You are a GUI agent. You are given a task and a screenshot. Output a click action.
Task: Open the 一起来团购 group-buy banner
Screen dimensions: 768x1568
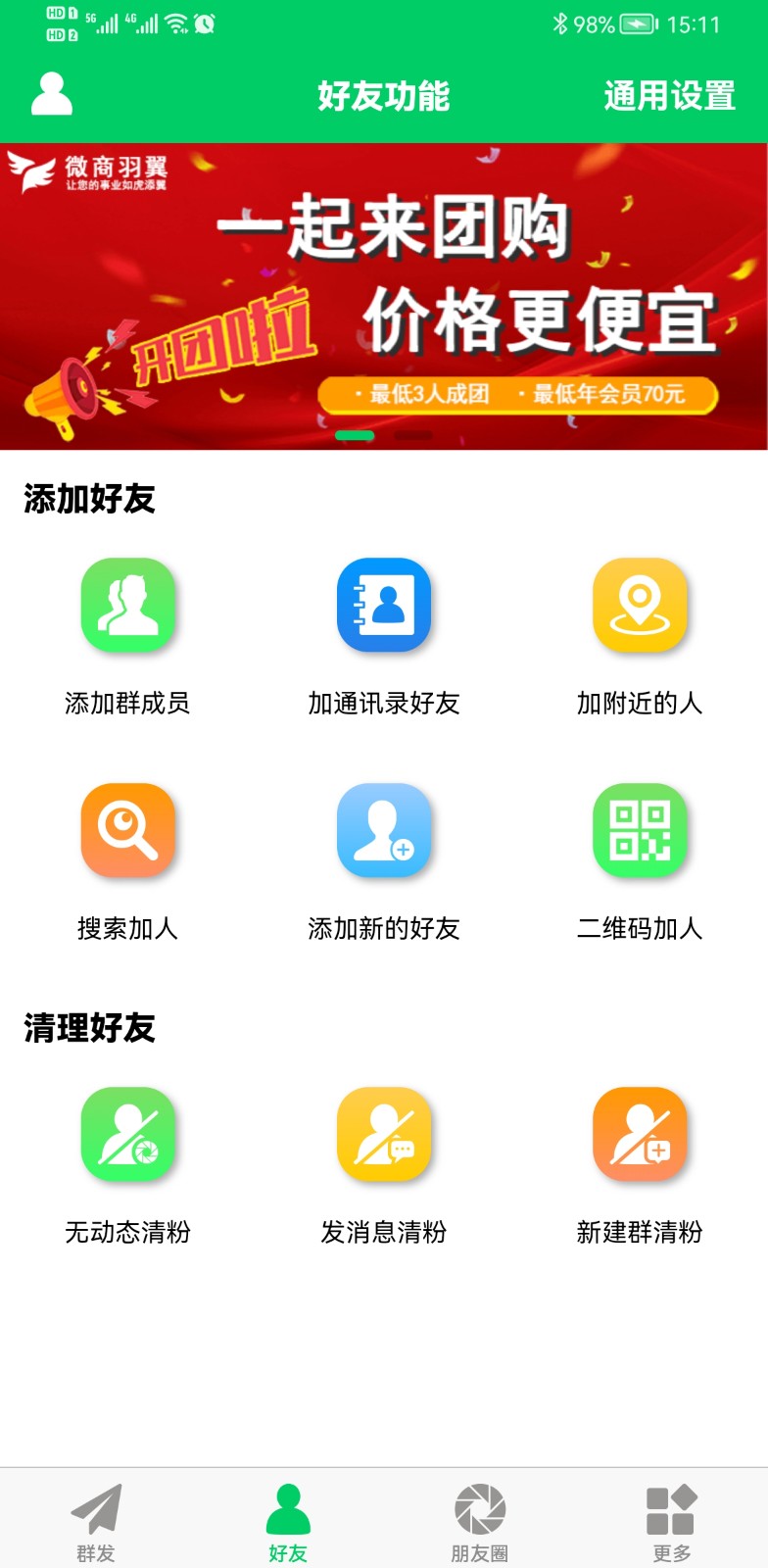[384, 294]
